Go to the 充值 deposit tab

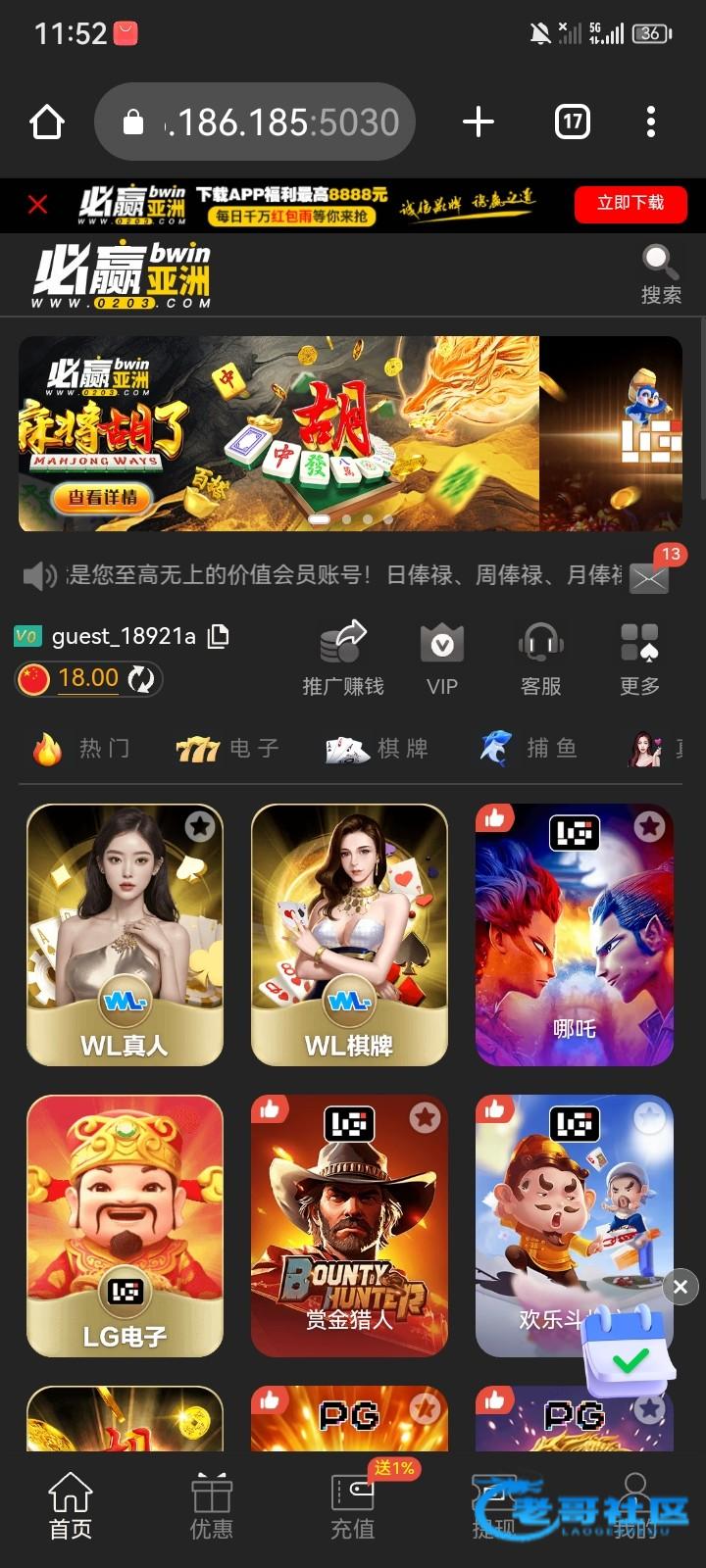tap(352, 1506)
